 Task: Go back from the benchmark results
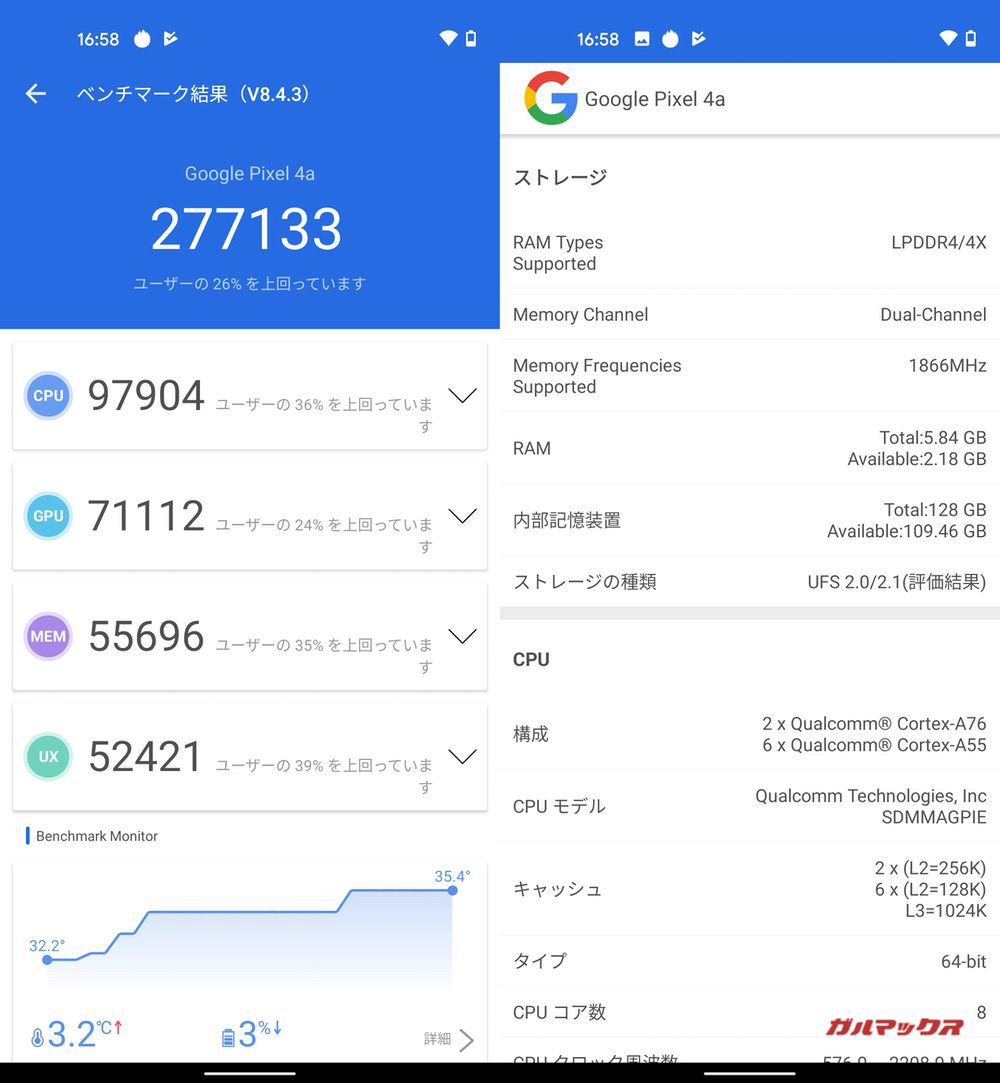36,94
